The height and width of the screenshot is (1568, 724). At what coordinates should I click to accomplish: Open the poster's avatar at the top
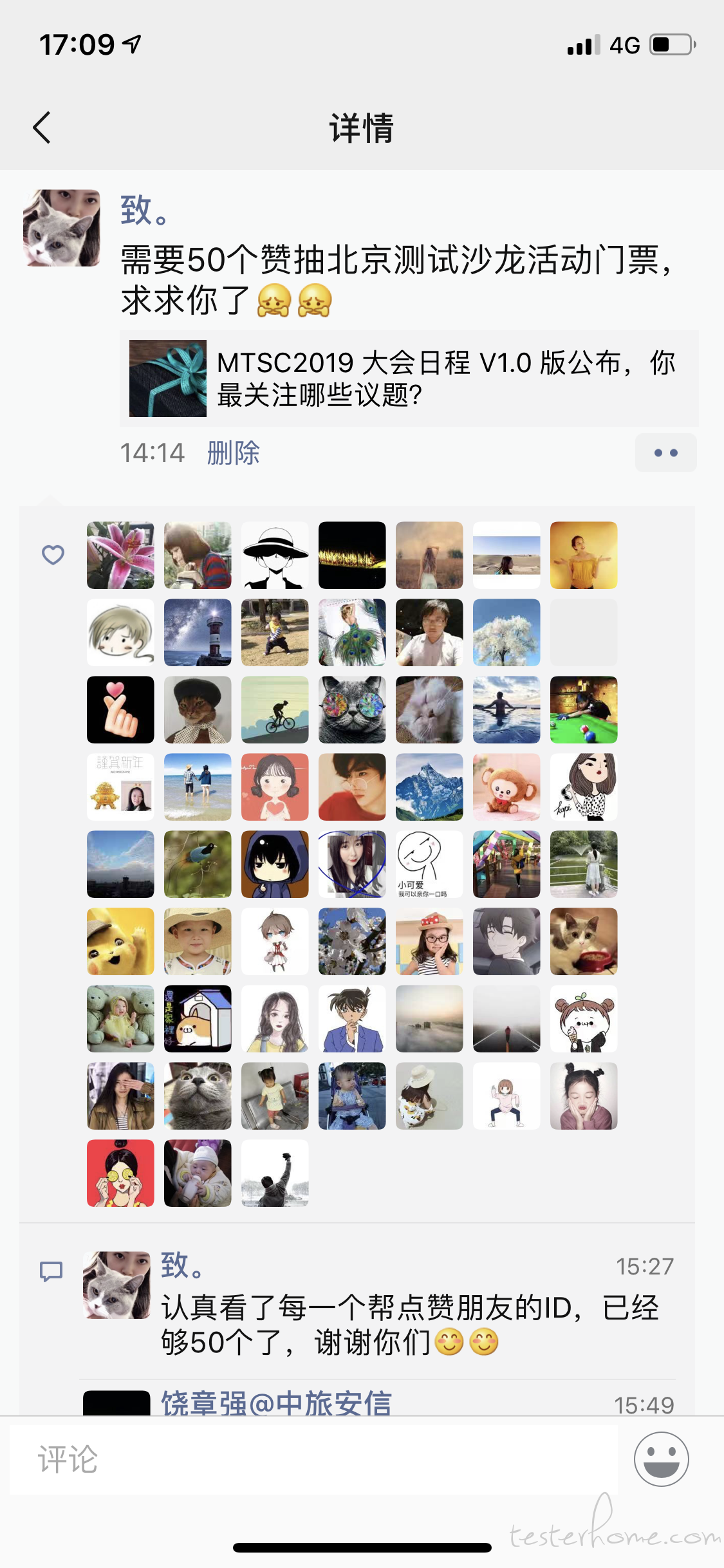[62, 228]
